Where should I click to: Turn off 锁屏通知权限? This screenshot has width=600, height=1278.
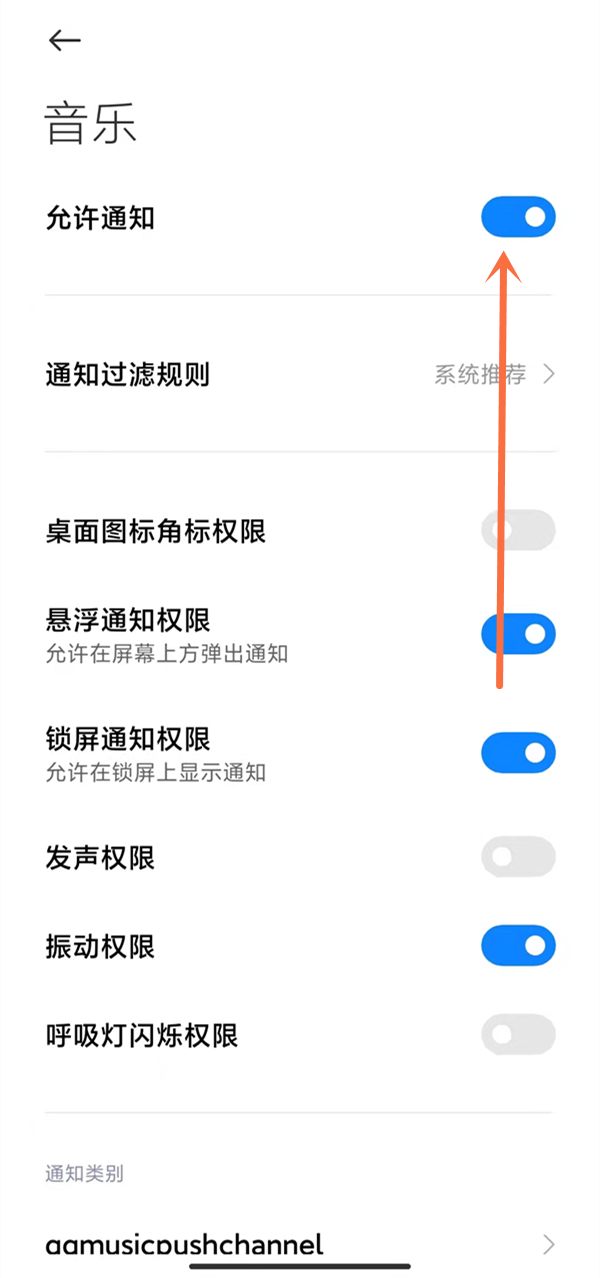tap(518, 753)
